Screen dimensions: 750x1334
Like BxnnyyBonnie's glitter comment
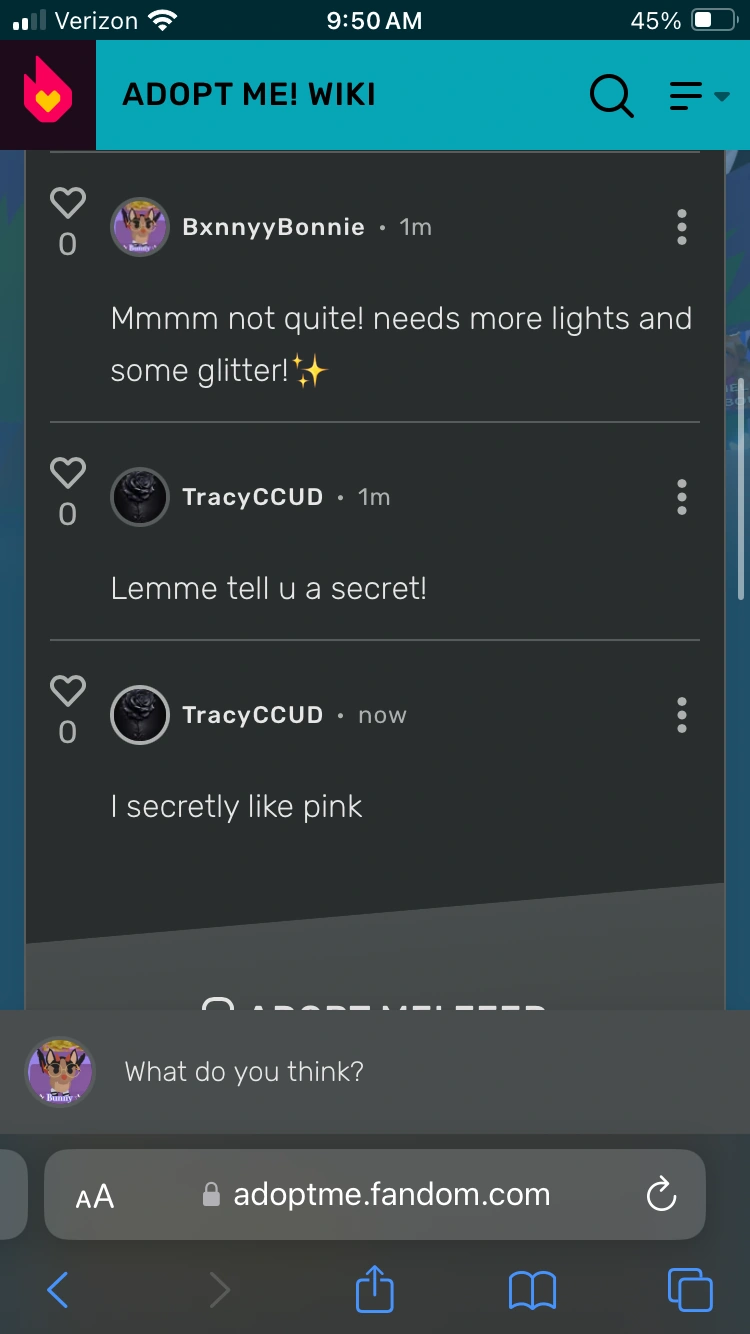pos(68,203)
